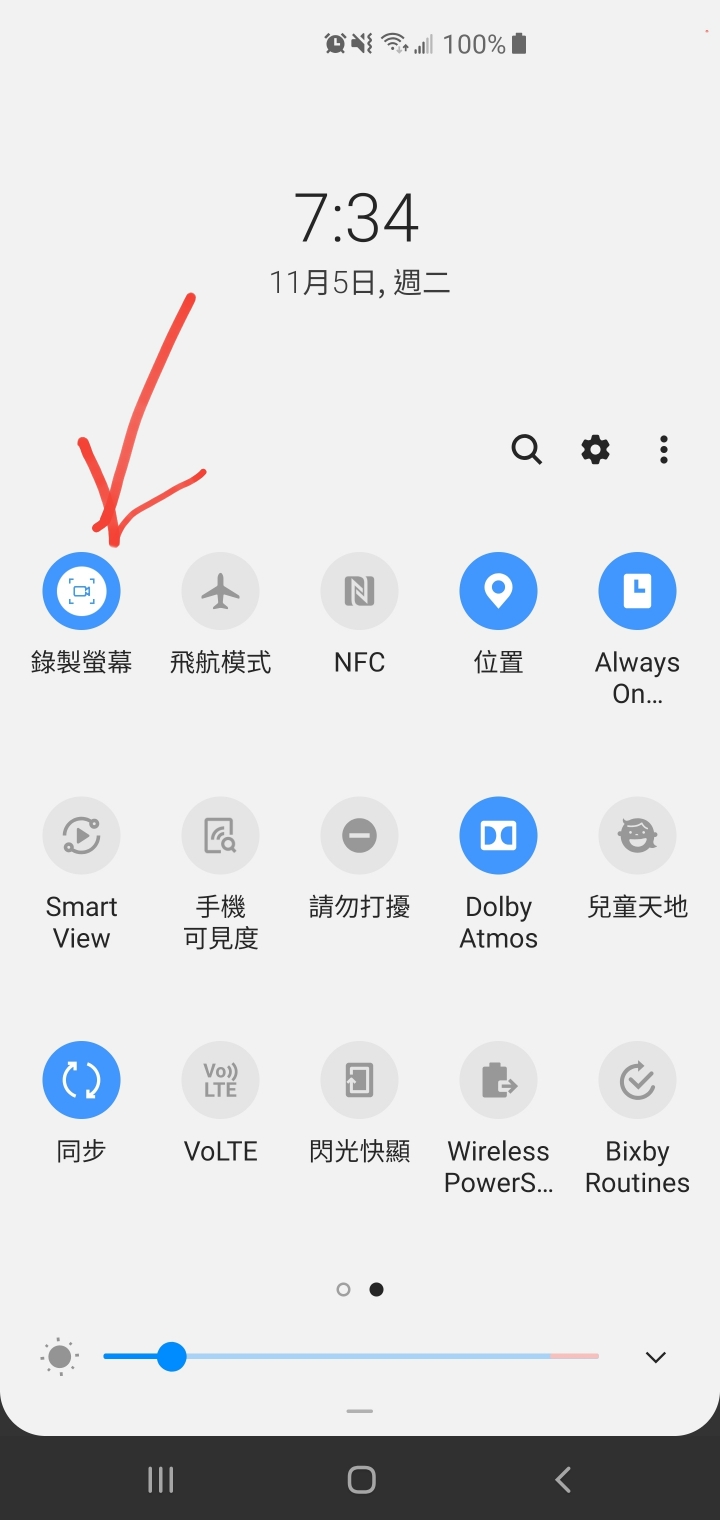Go back using the navigation bar
This screenshot has width=720, height=1520.
(x=563, y=1479)
